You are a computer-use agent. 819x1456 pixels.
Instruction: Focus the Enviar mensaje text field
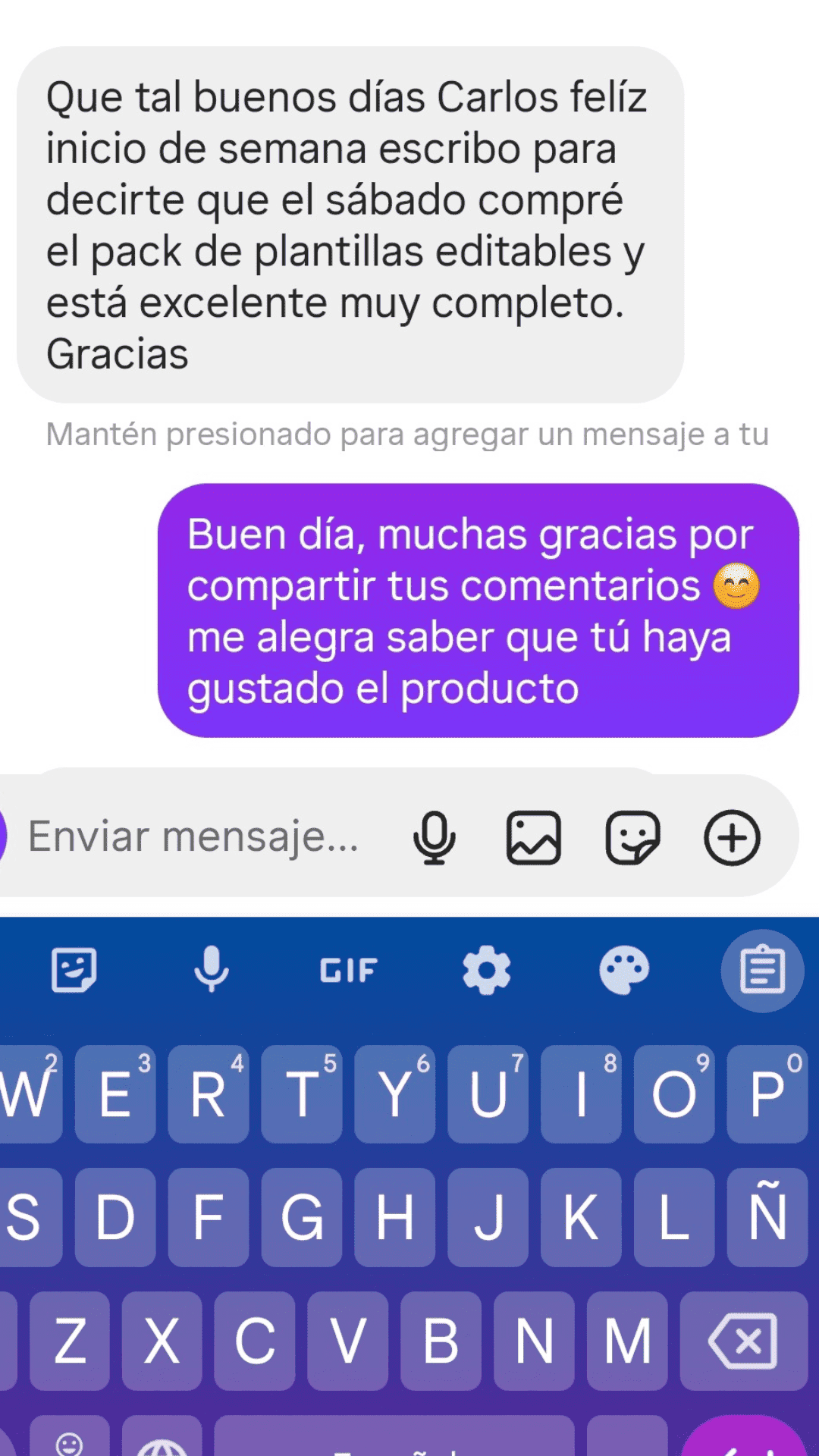click(x=193, y=837)
